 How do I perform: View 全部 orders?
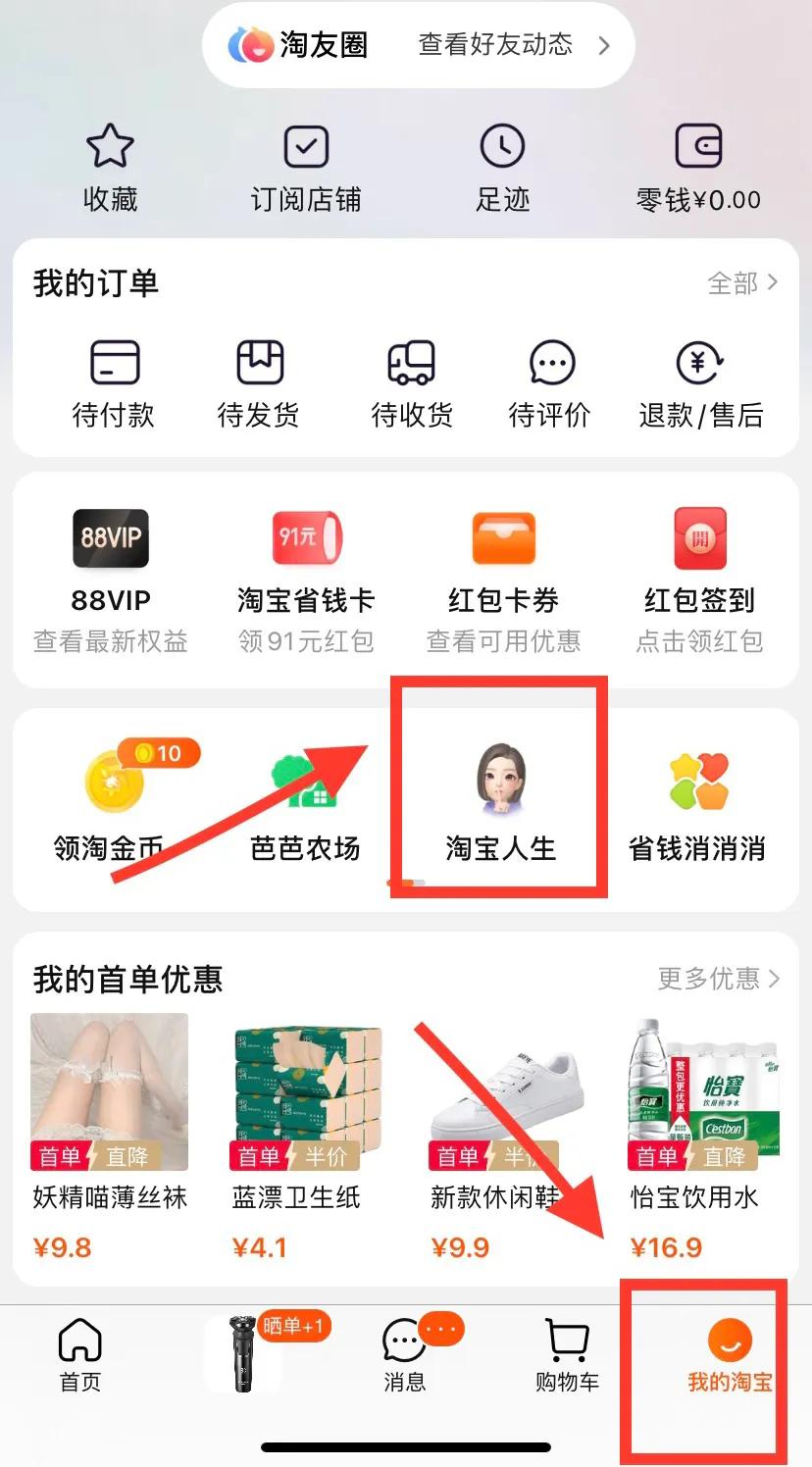(742, 283)
